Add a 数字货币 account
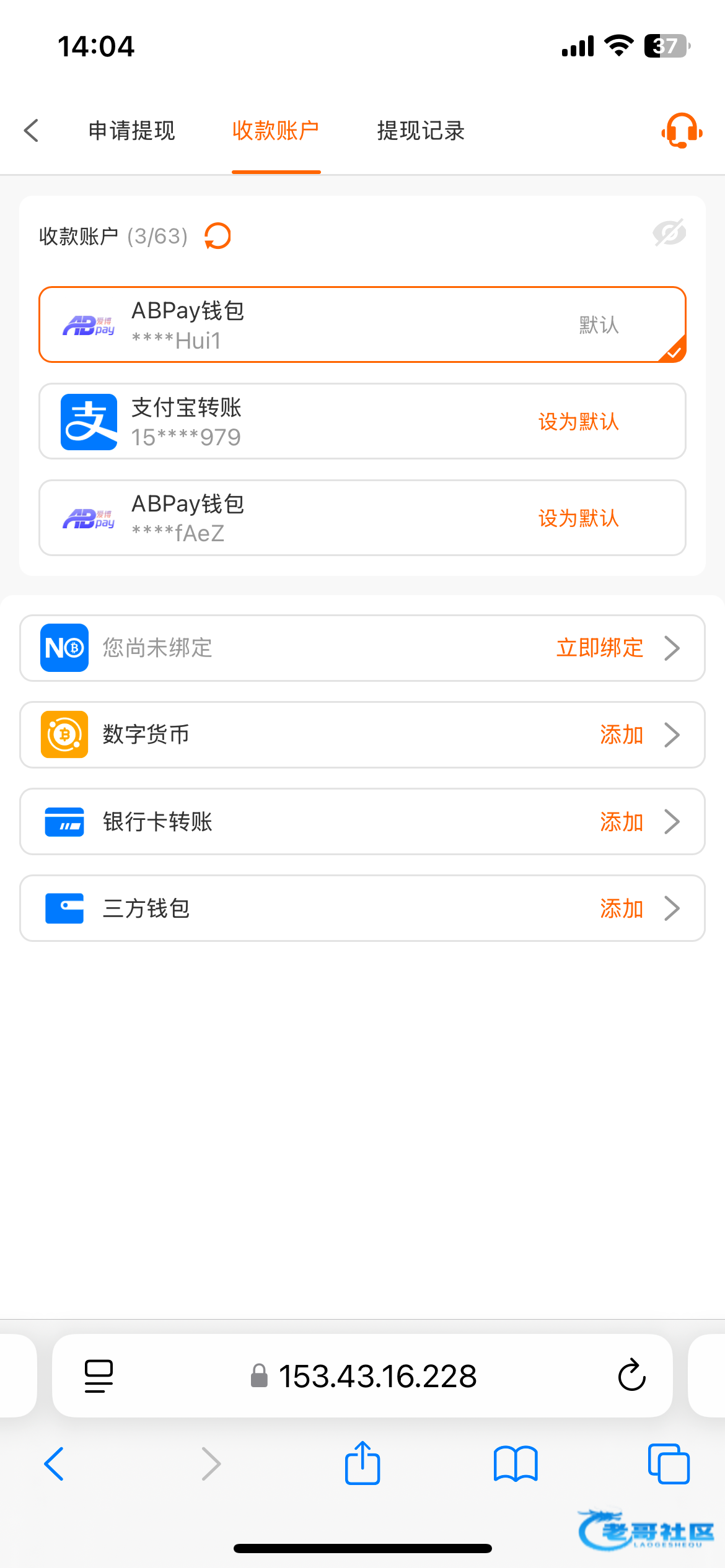725x1568 pixels. 622,735
